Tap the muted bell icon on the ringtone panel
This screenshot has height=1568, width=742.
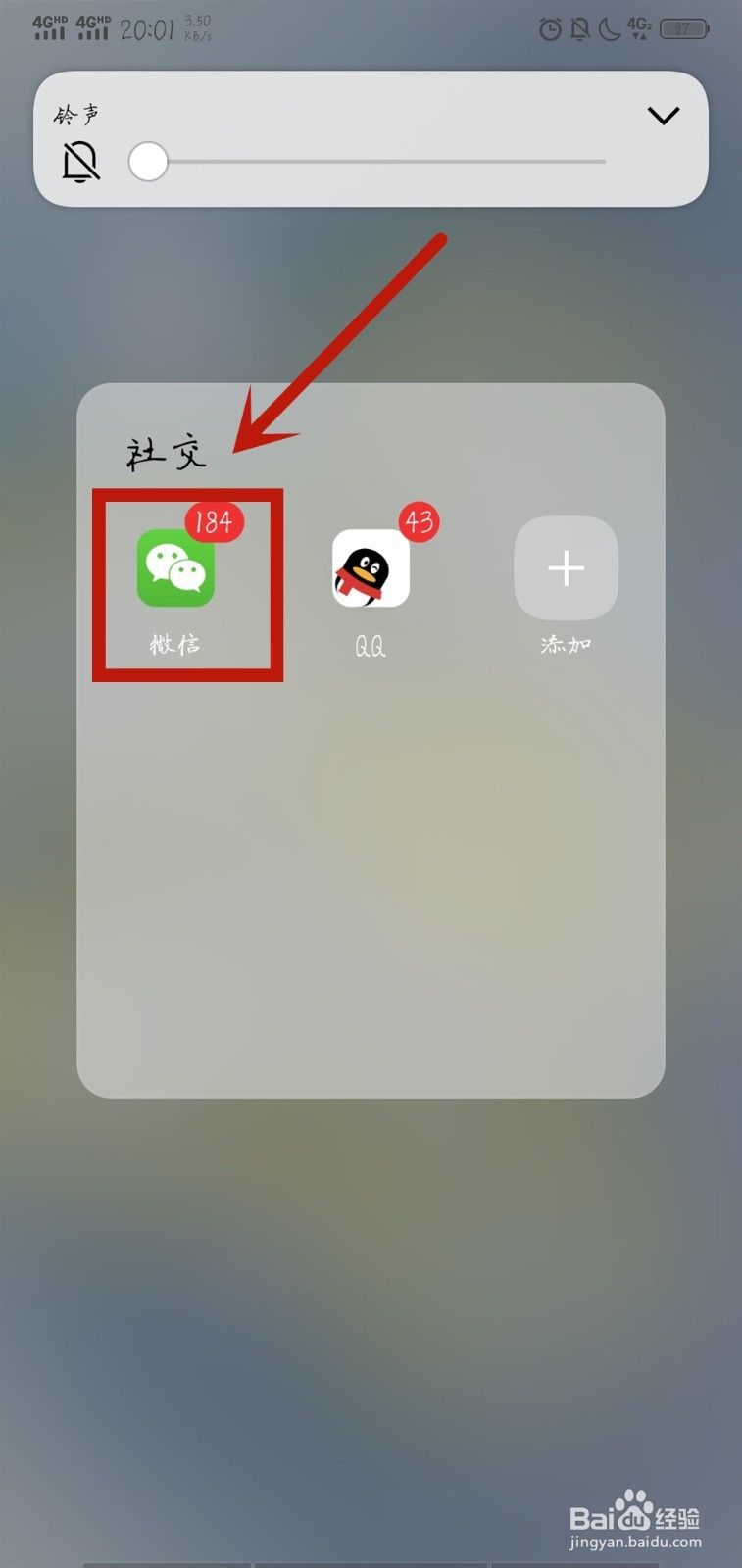[x=80, y=164]
